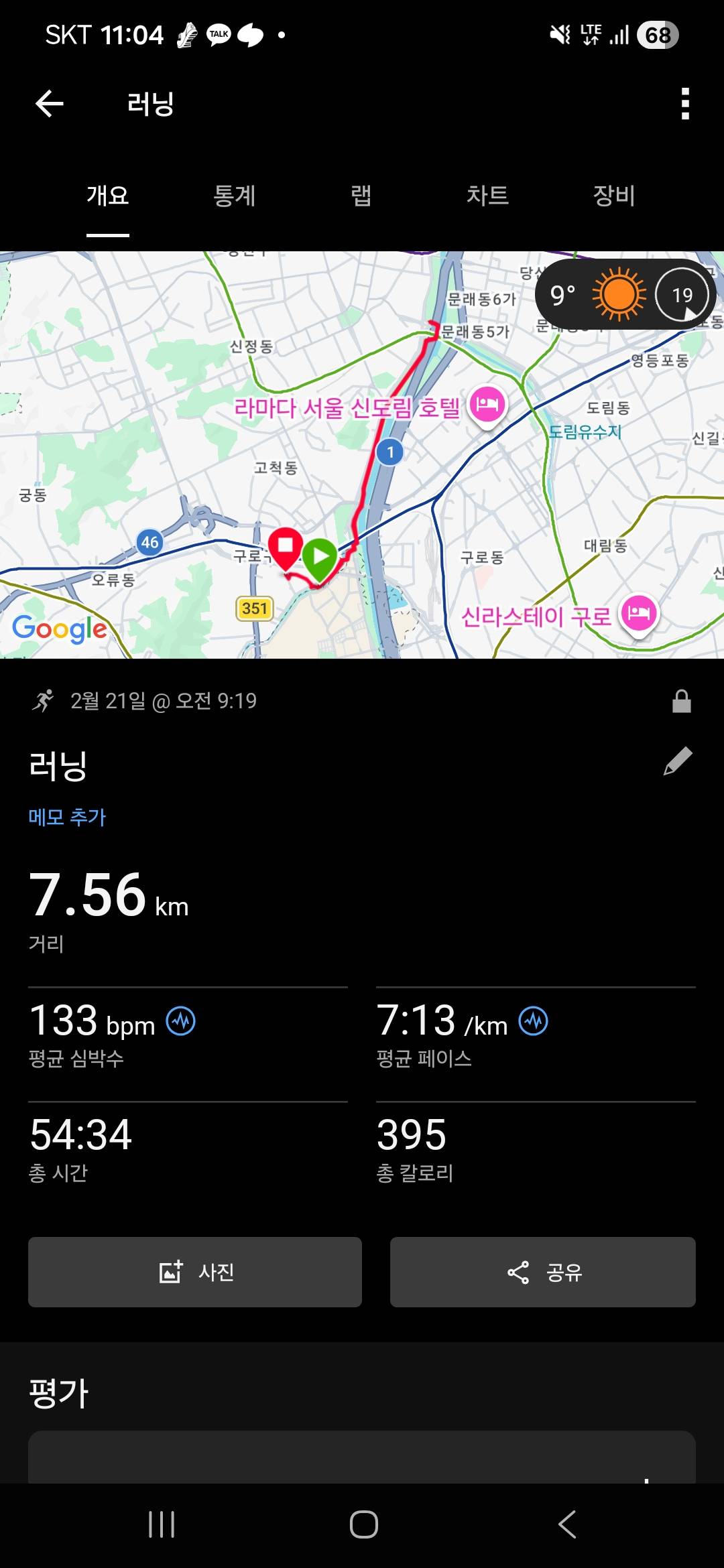Image resolution: width=724 pixels, height=1568 pixels.
Task: Open the 19 air quality dial details
Action: coord(682,295)
